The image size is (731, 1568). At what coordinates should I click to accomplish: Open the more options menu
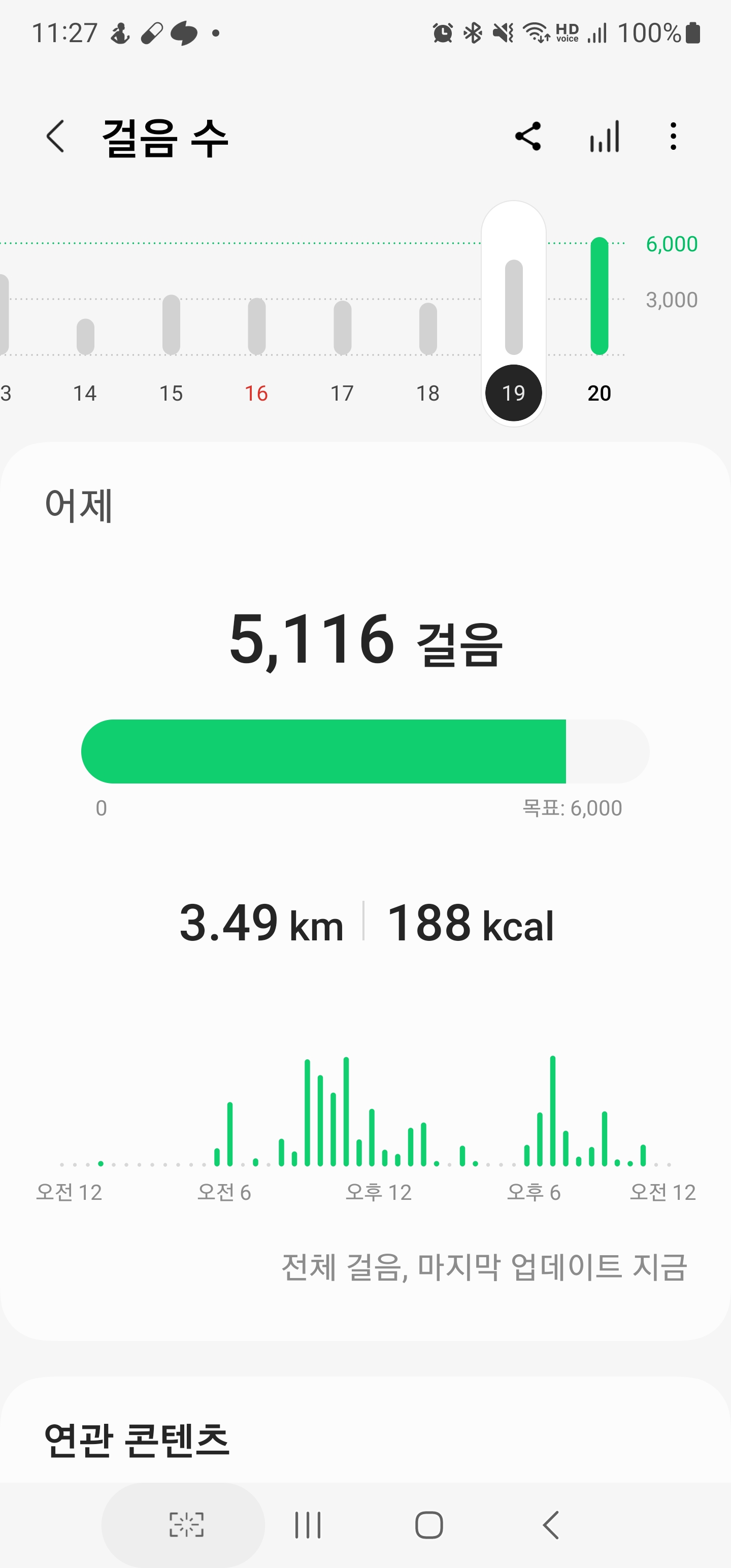click(673, 137)
